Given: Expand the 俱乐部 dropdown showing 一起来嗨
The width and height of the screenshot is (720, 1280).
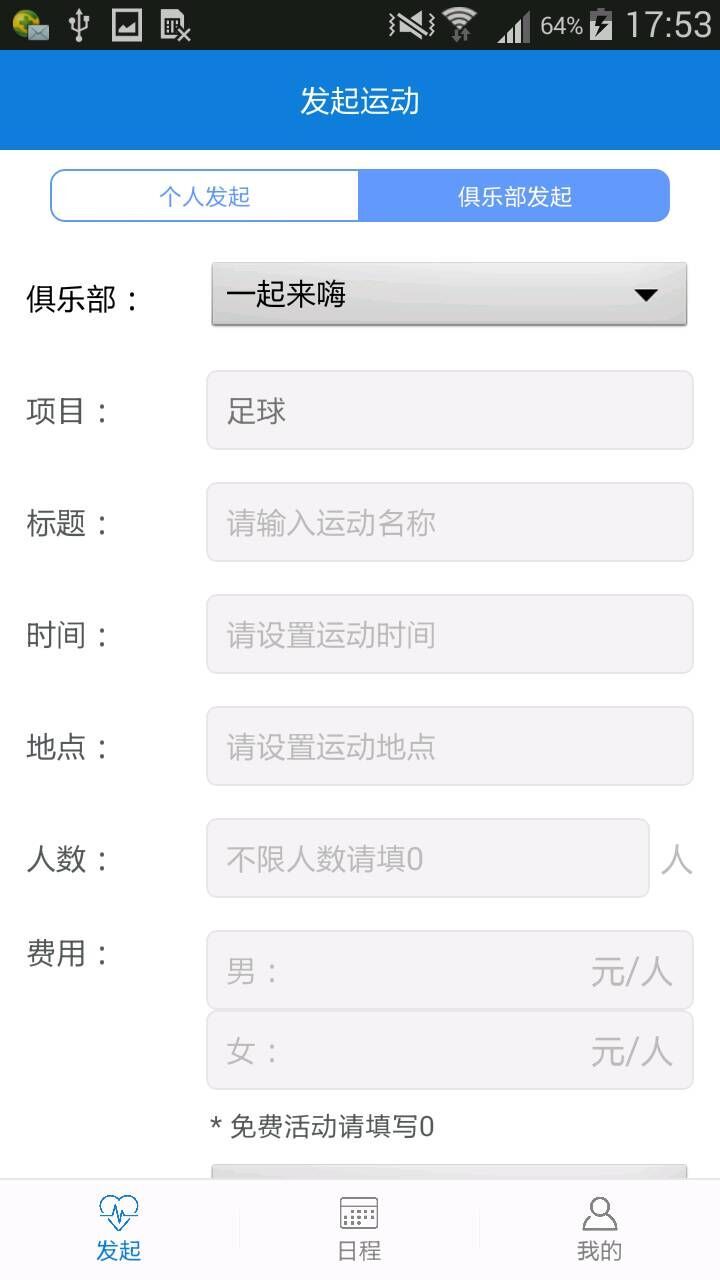Looking at the screenshot, I should pyautogui.click(x=449, y=294).
